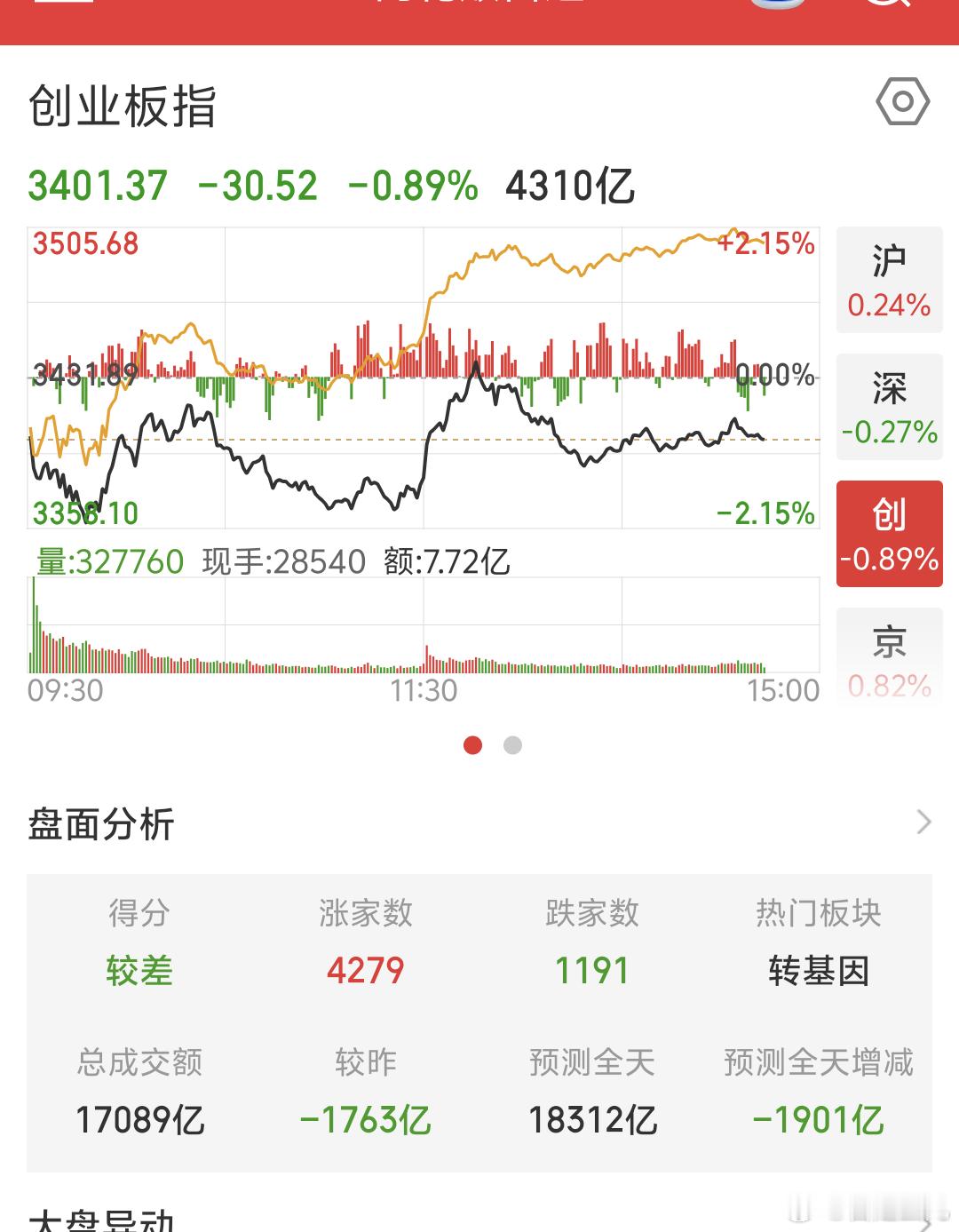The width and height of the screenshot is (959, 1232).
Task: Jump to the second chart page dot
Action: (512, 745)
